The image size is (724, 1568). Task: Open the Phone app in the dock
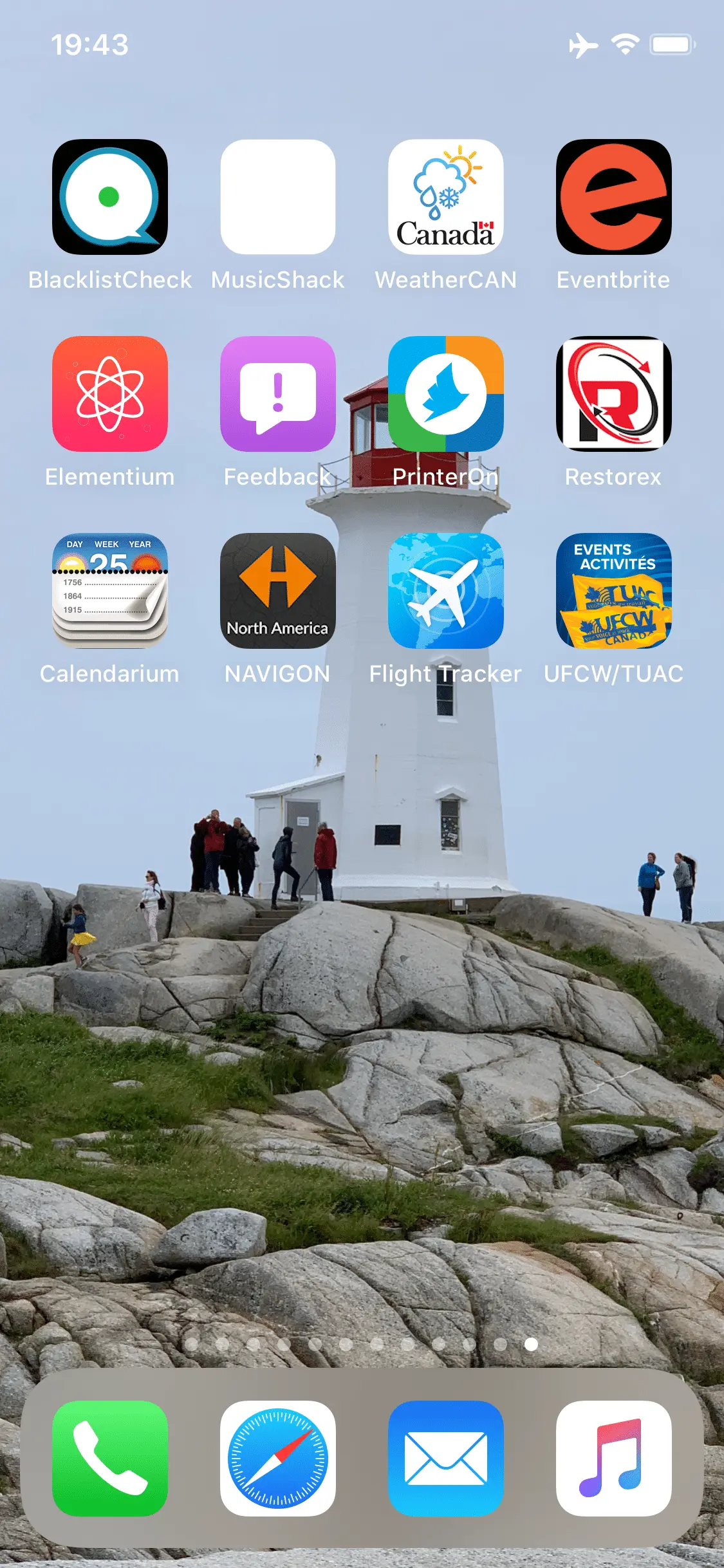point(110,1458)
